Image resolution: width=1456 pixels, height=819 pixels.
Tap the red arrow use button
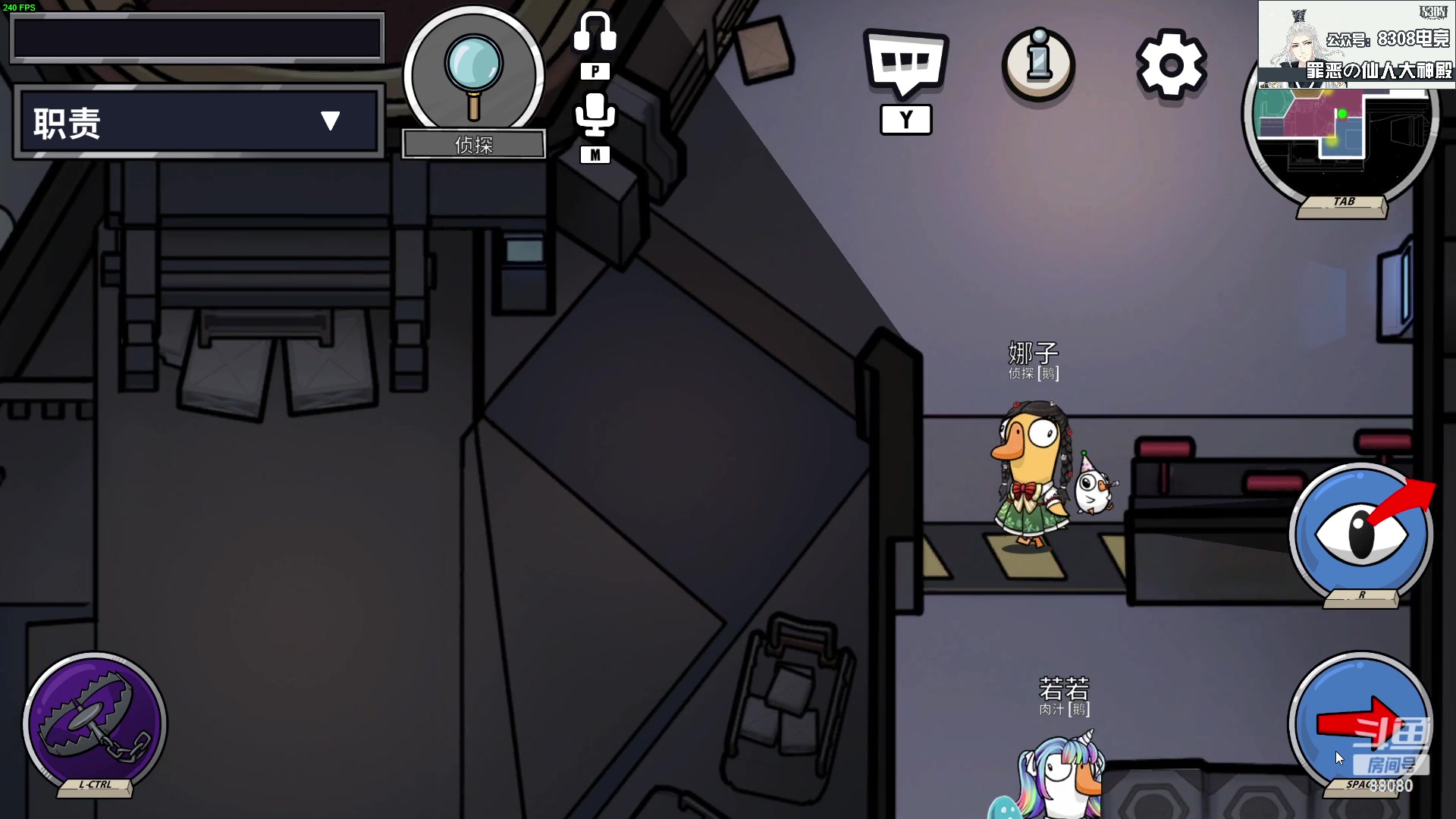(x=1360, y=720)
